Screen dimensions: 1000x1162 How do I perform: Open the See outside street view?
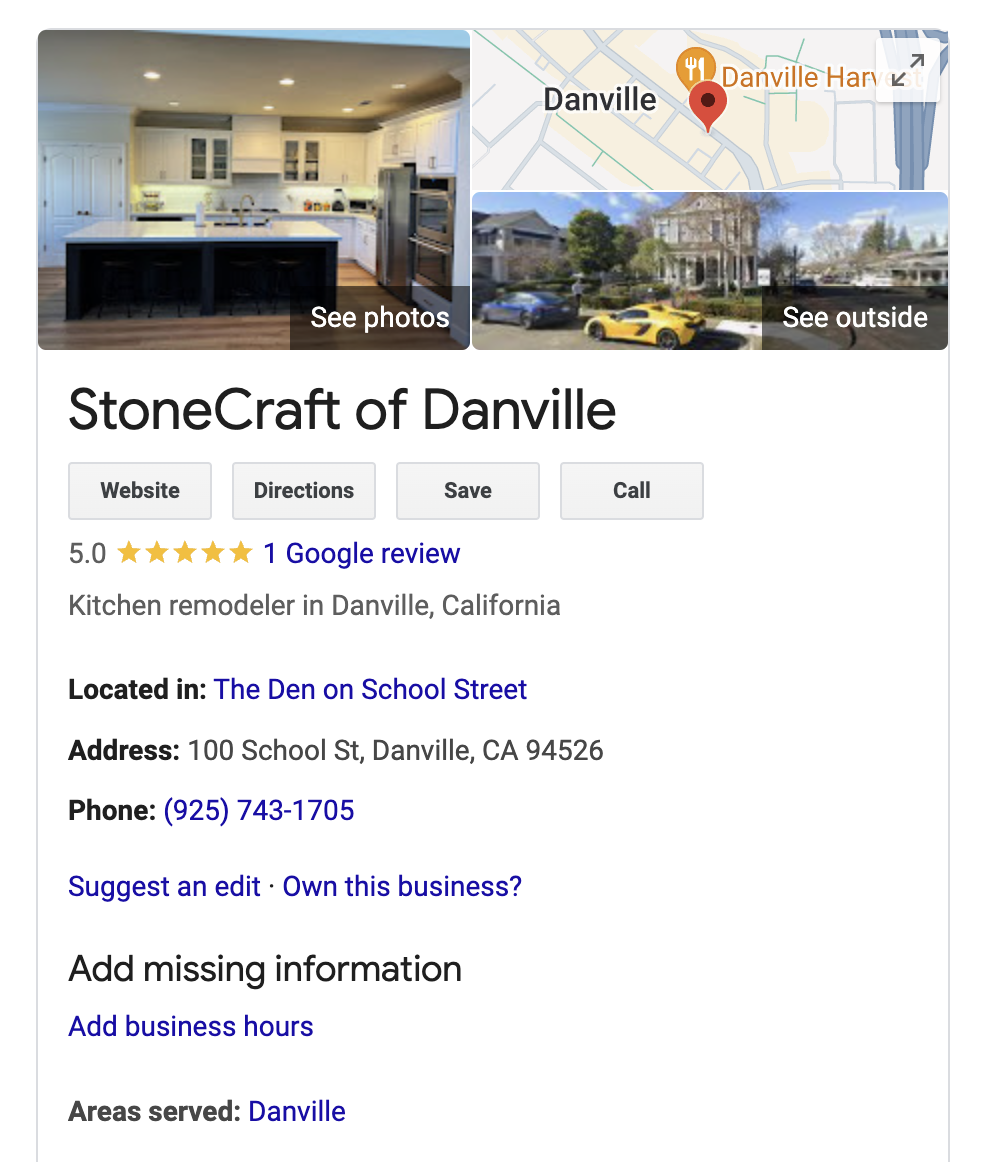pos(709,271)
